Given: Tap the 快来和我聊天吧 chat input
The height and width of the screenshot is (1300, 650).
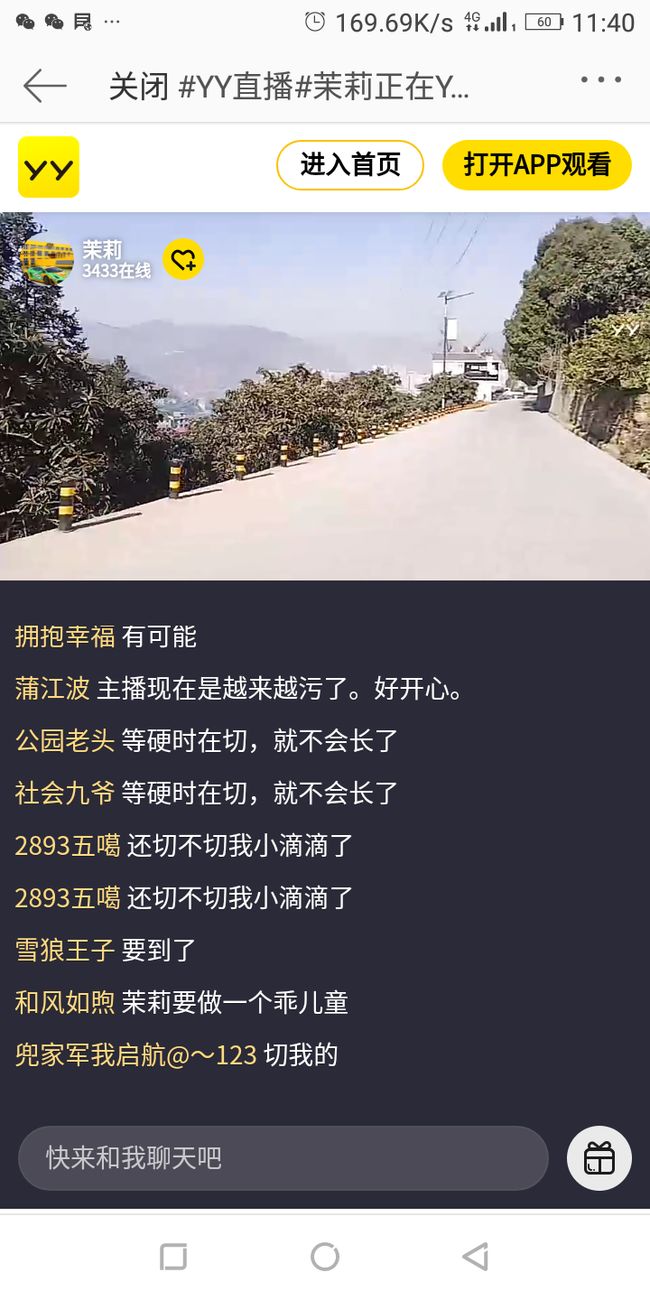Looking at the screenshot, I should tap(283, 1158).
